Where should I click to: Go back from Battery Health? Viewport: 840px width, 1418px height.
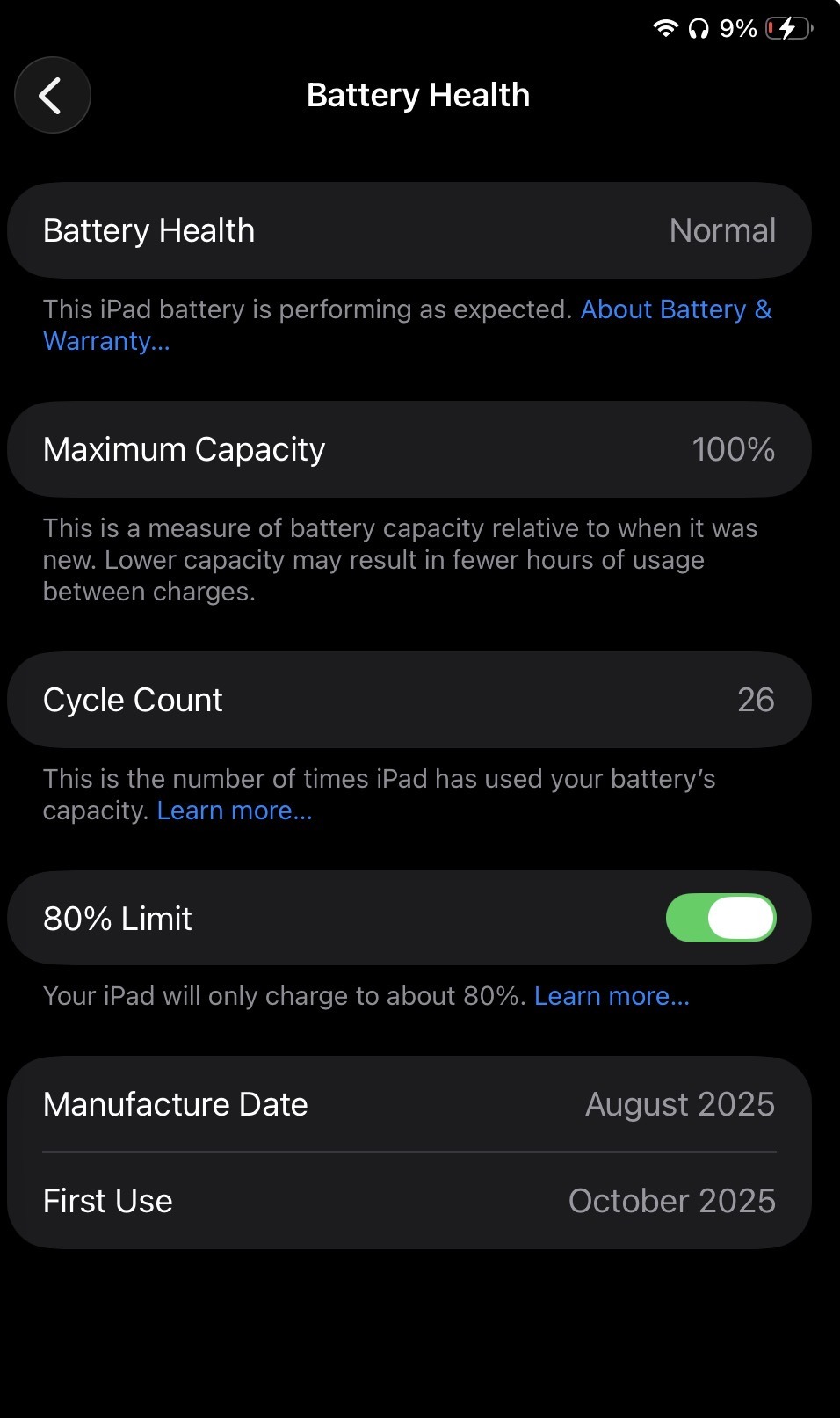pyautogui.click(x=53, y=95)
